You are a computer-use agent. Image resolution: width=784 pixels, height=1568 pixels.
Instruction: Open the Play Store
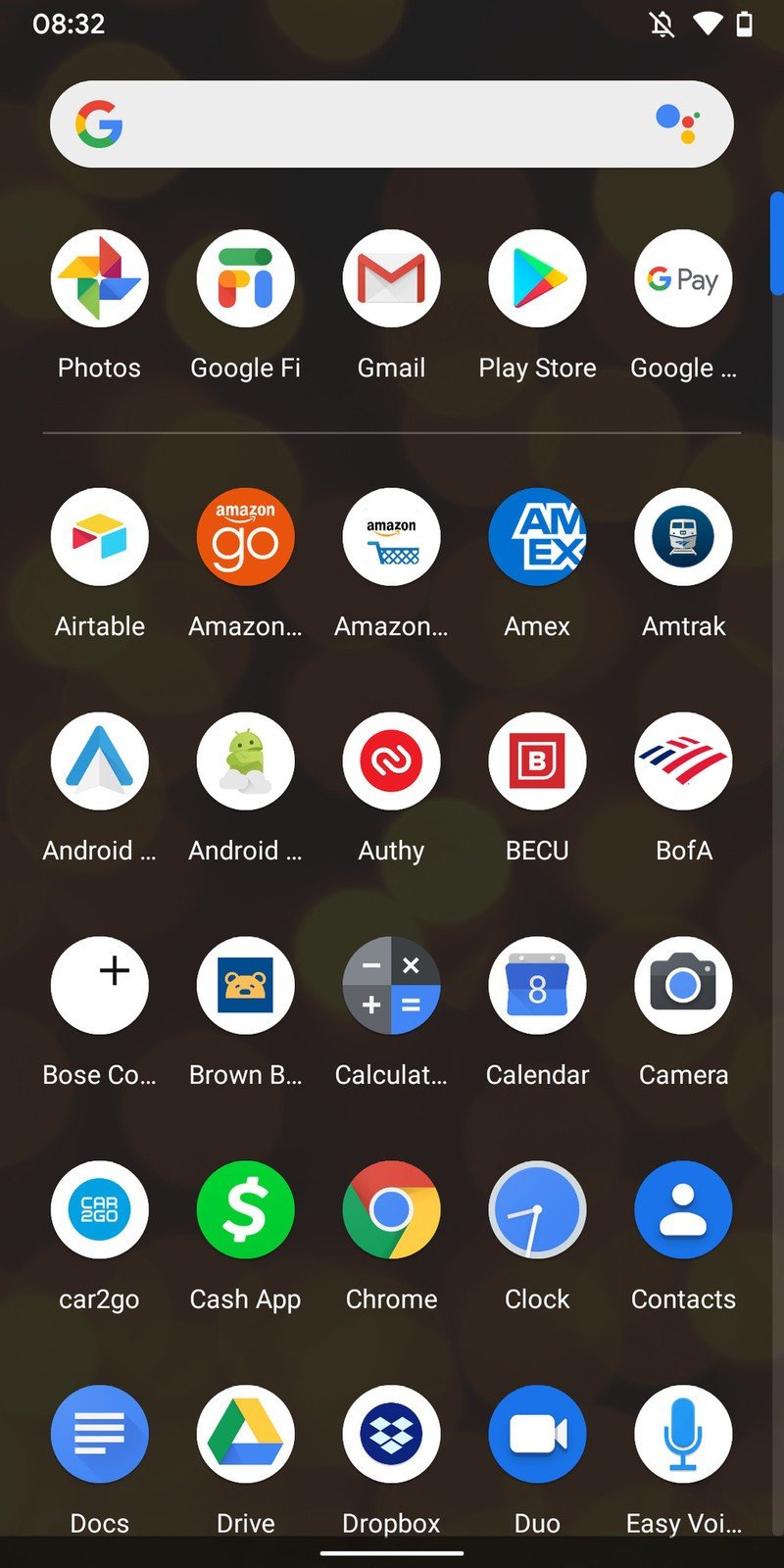[x=537, y=279]
